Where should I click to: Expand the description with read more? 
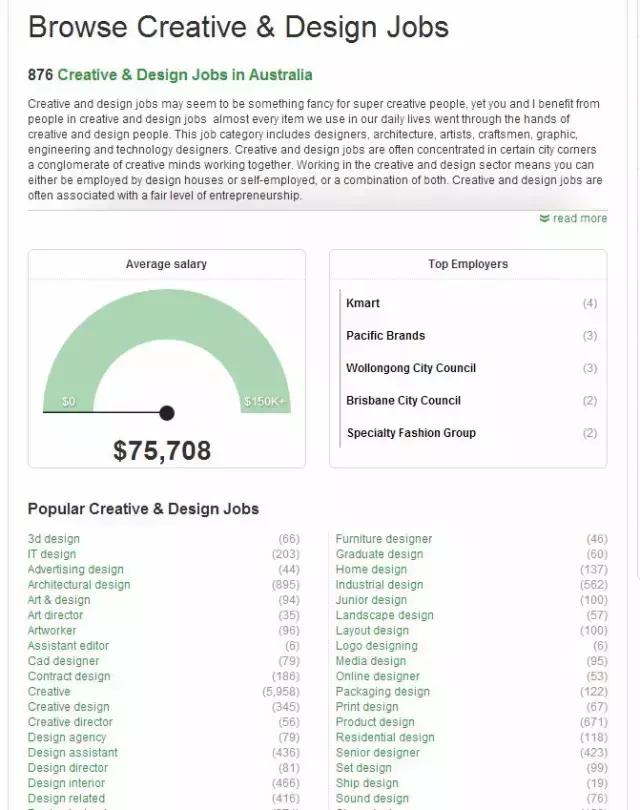[579, 218]
